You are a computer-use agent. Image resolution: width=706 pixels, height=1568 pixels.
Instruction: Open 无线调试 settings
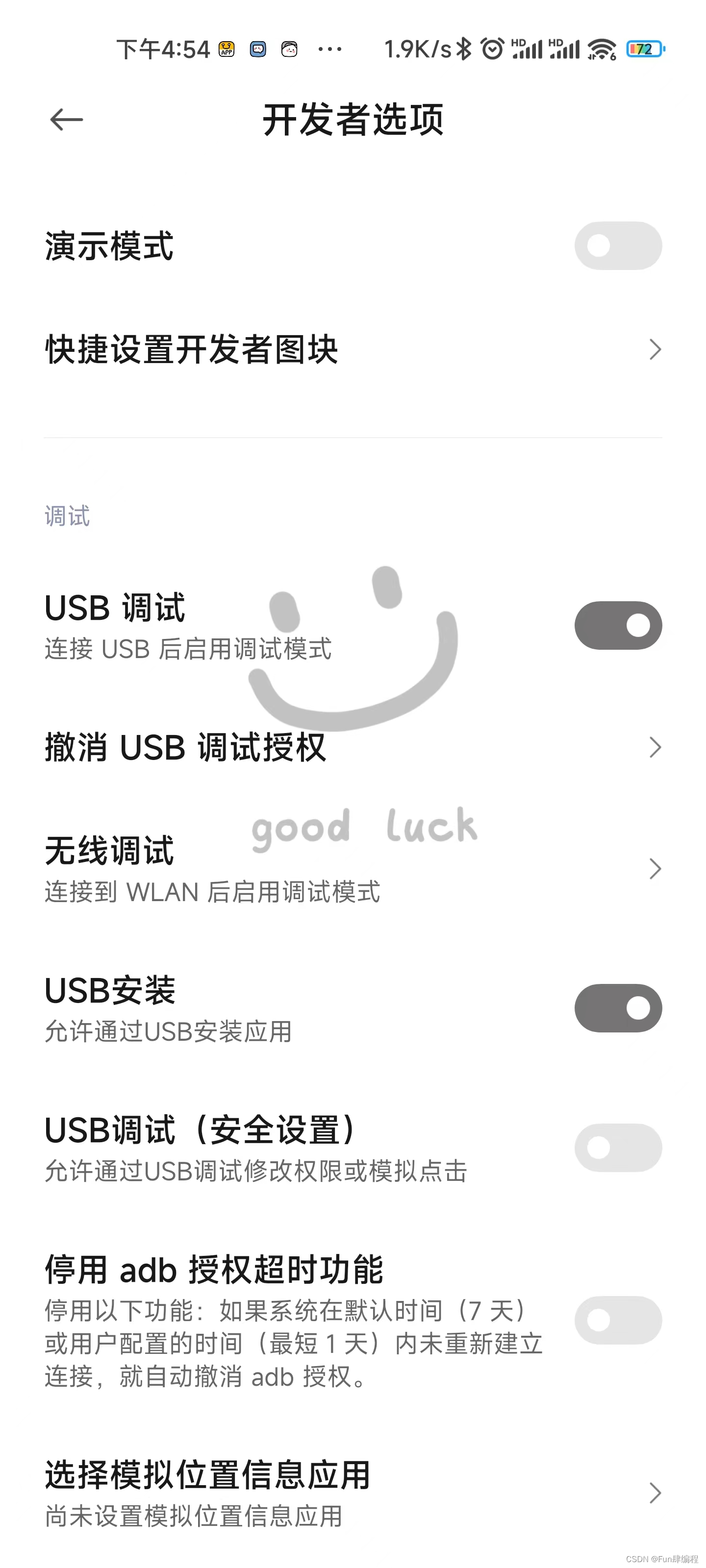pos(353,869)
